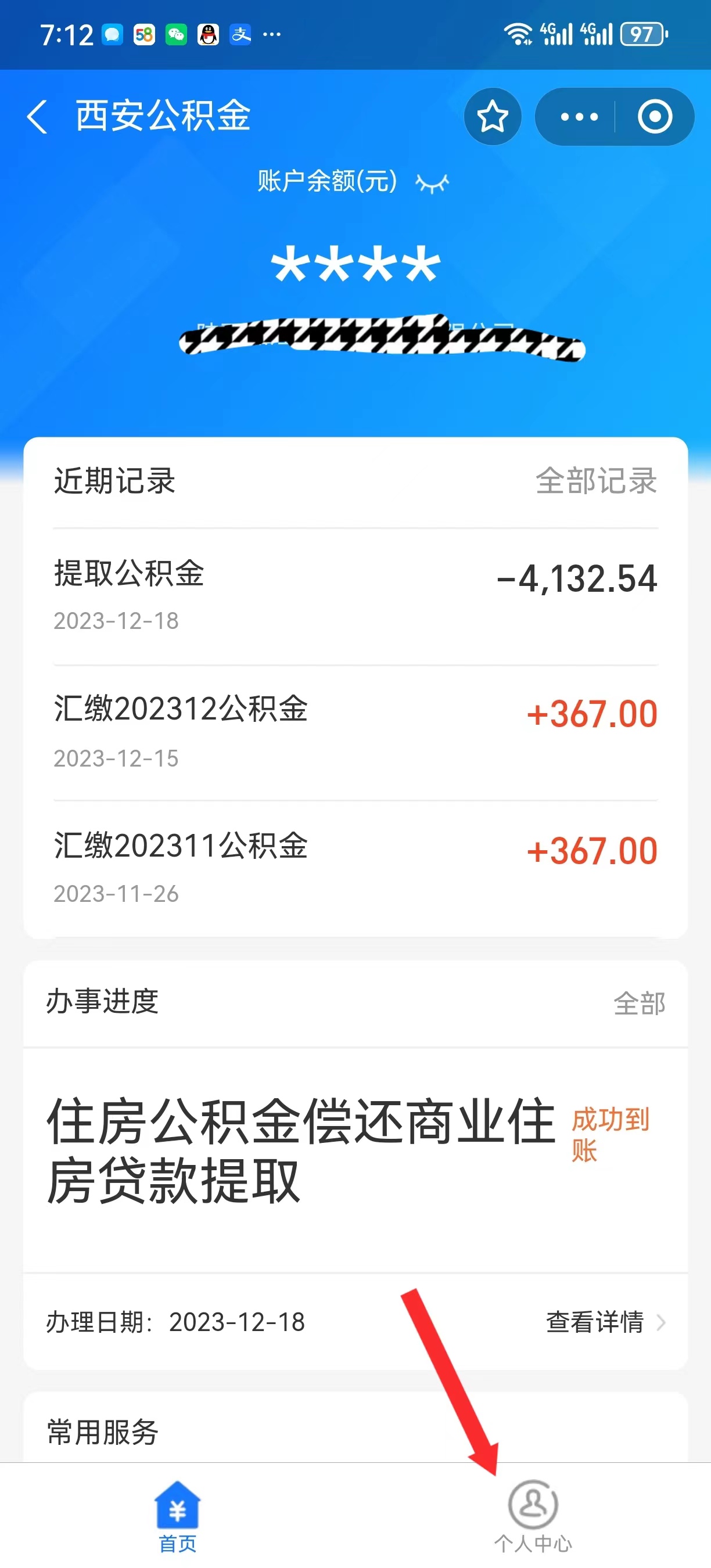Open the more options (…) menu
The width and height of the screenshot is (711, 1568).
pos(577,117)
